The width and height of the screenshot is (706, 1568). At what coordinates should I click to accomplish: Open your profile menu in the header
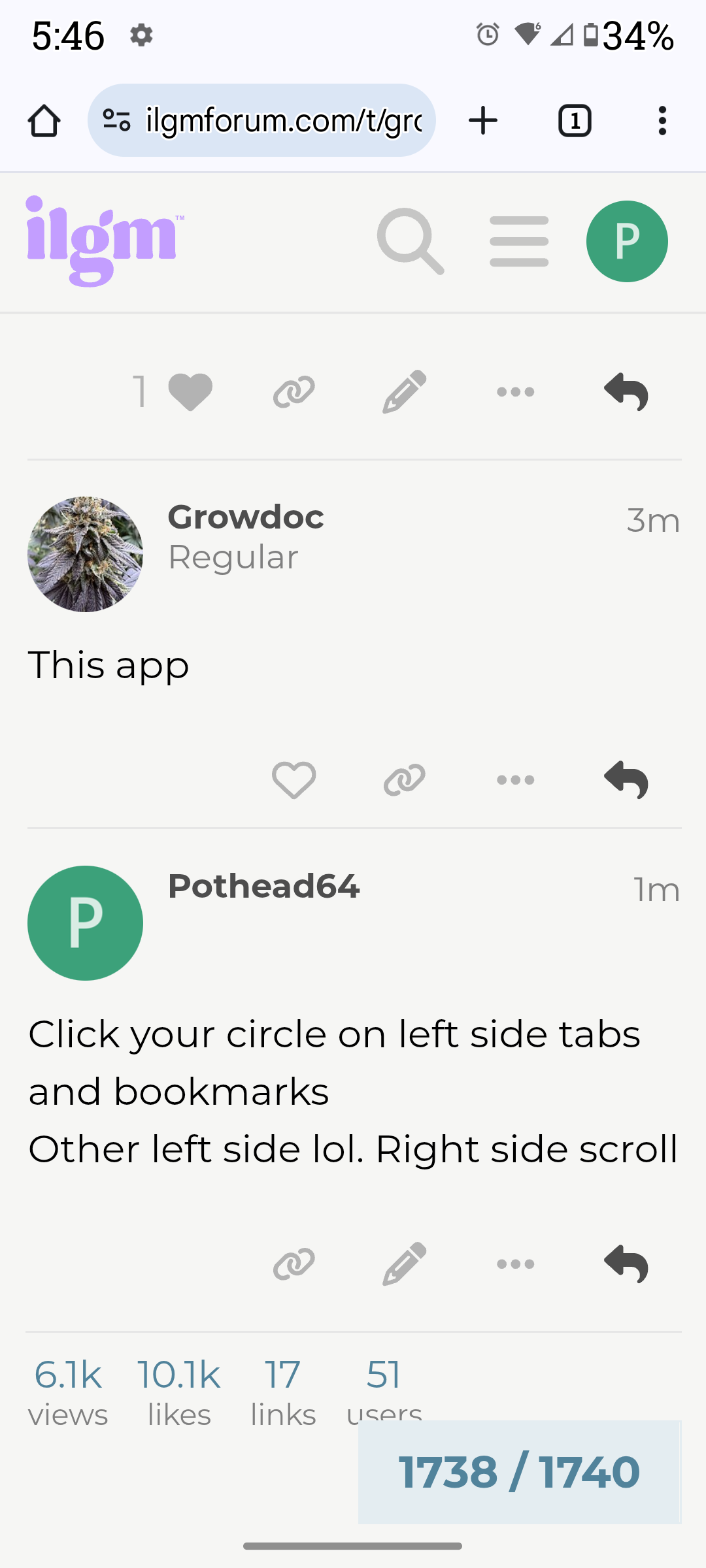click(627, 241)
